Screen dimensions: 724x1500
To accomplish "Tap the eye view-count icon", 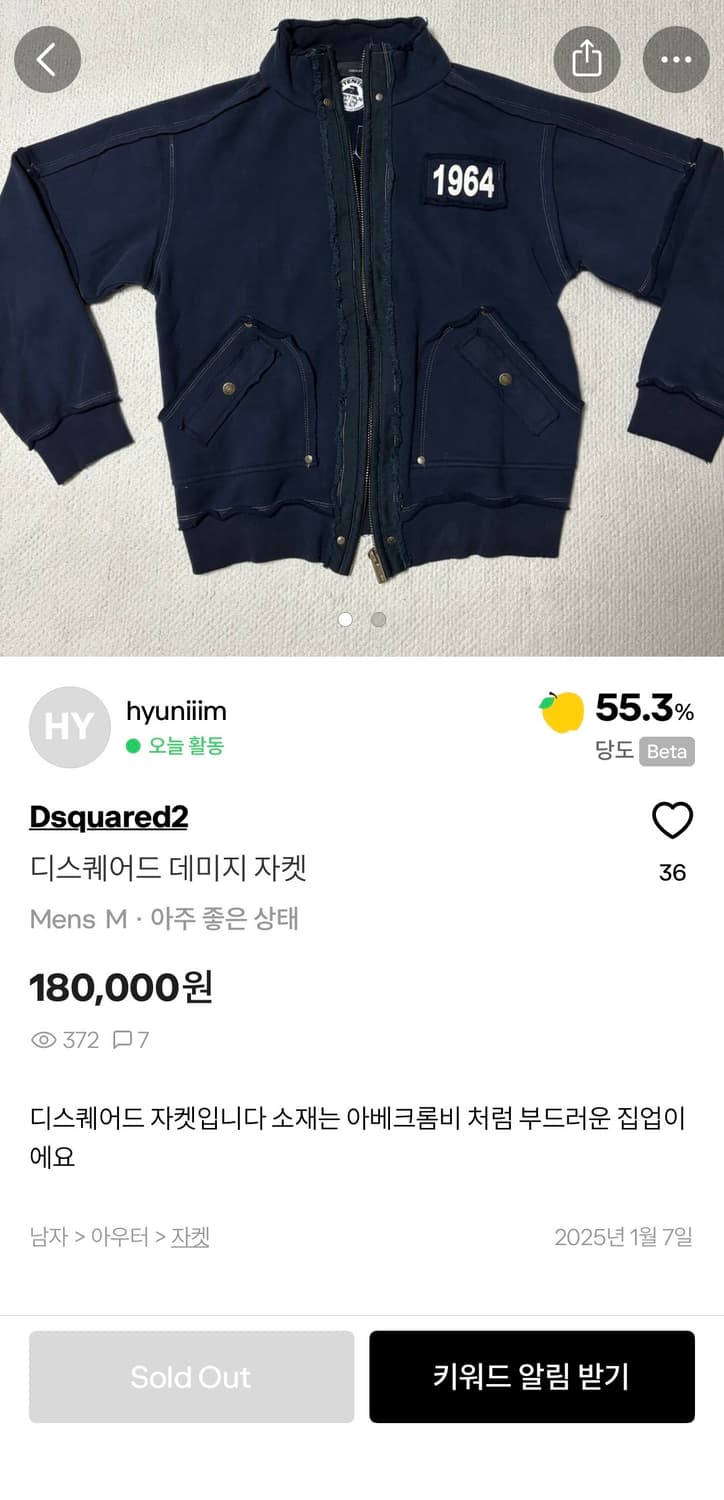I will (x=44, y=1040).
